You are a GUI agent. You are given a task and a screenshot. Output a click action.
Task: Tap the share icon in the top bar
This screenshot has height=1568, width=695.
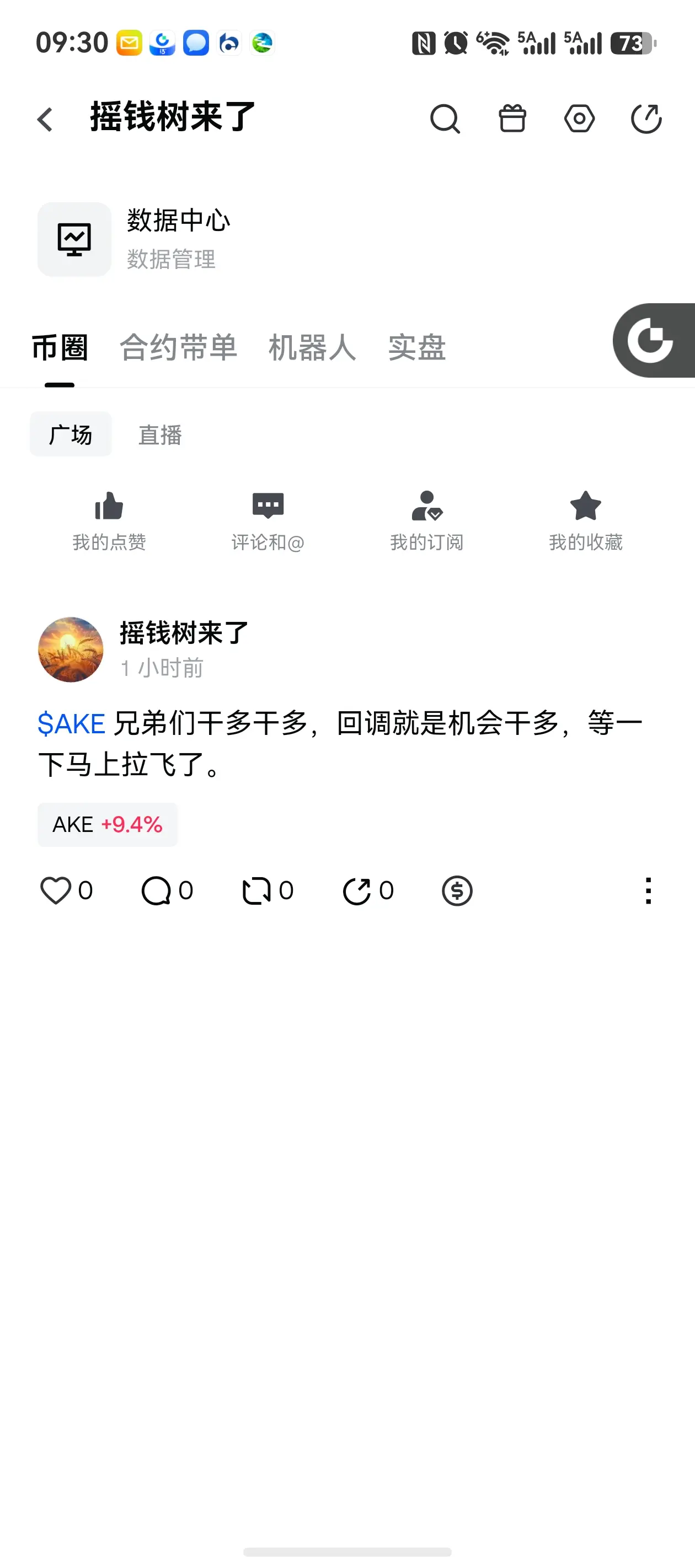pyautogui.click(x=646, y=119)
